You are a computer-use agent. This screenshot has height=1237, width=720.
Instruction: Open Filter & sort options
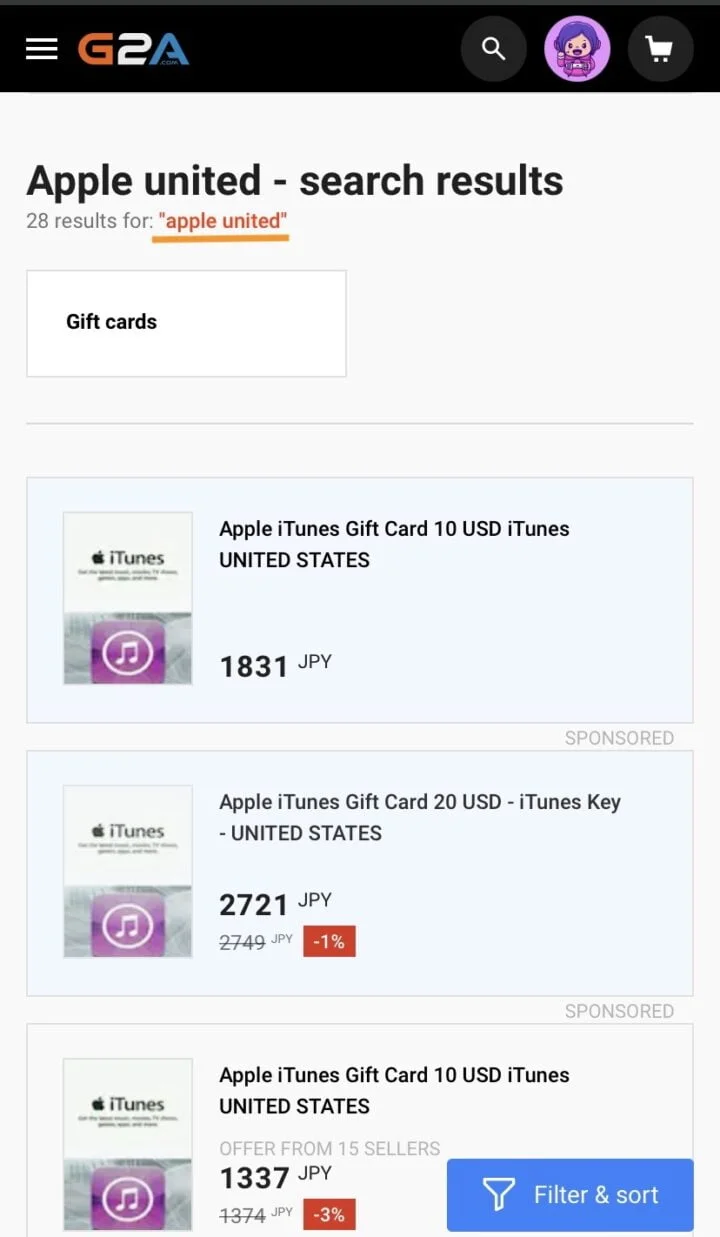570,1195
